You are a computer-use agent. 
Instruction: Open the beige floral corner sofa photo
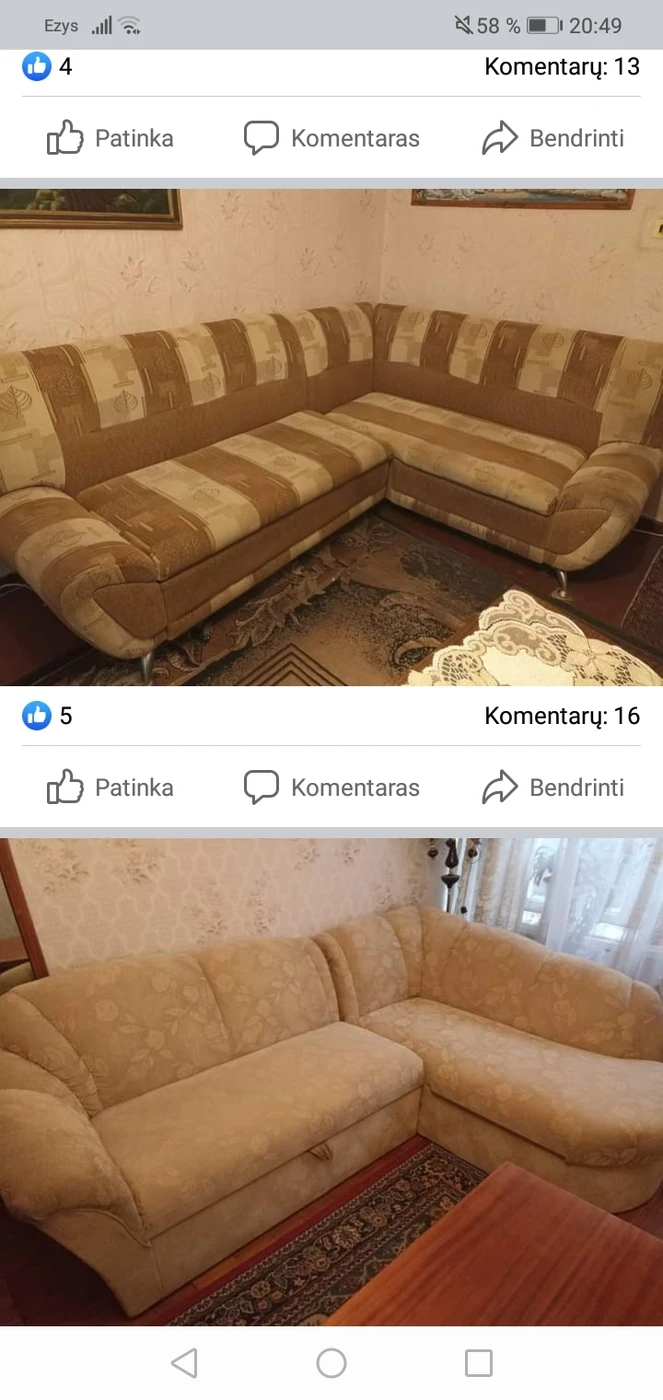pos(331,1080)
